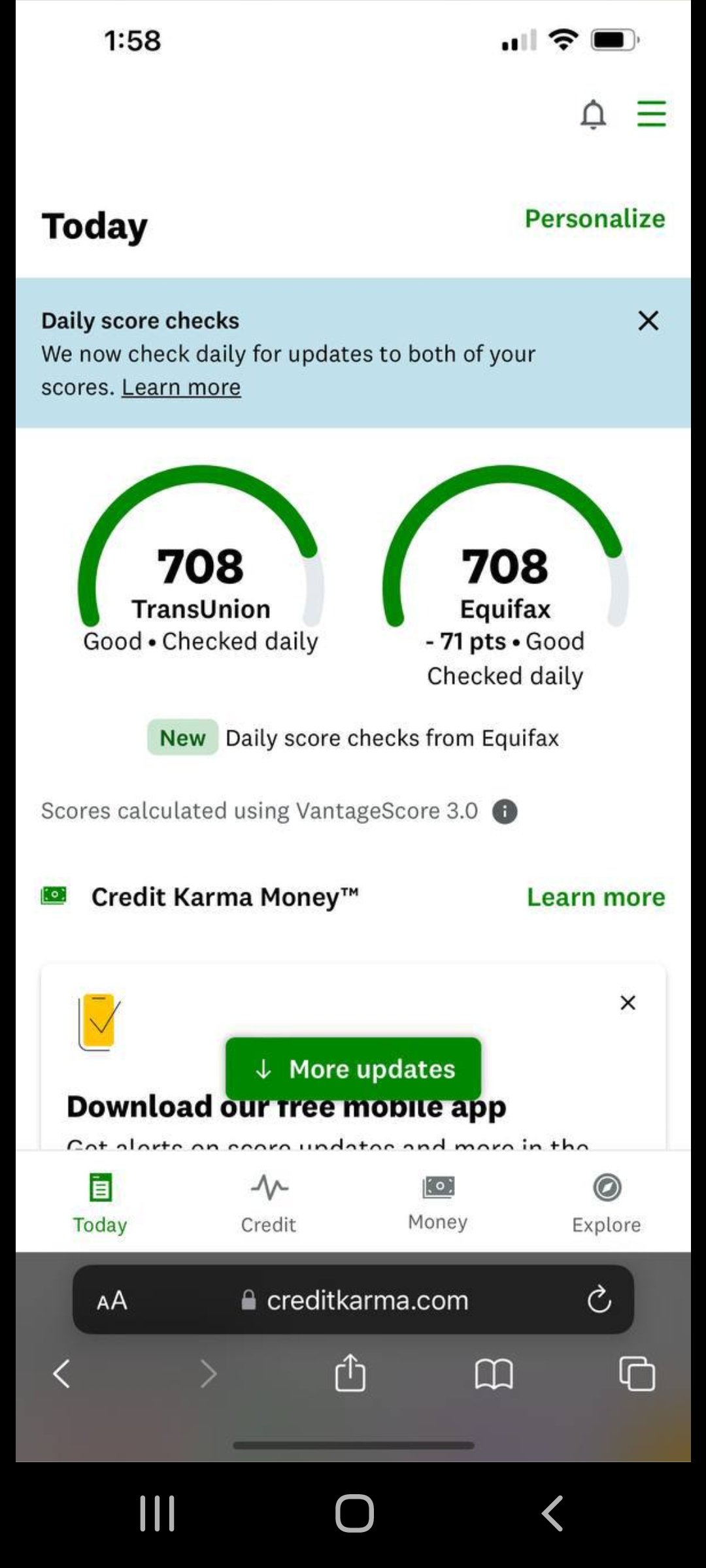Screen dimensions: 706x1568
Task: Open the notifications bell
Action: [x=593, y=114]
